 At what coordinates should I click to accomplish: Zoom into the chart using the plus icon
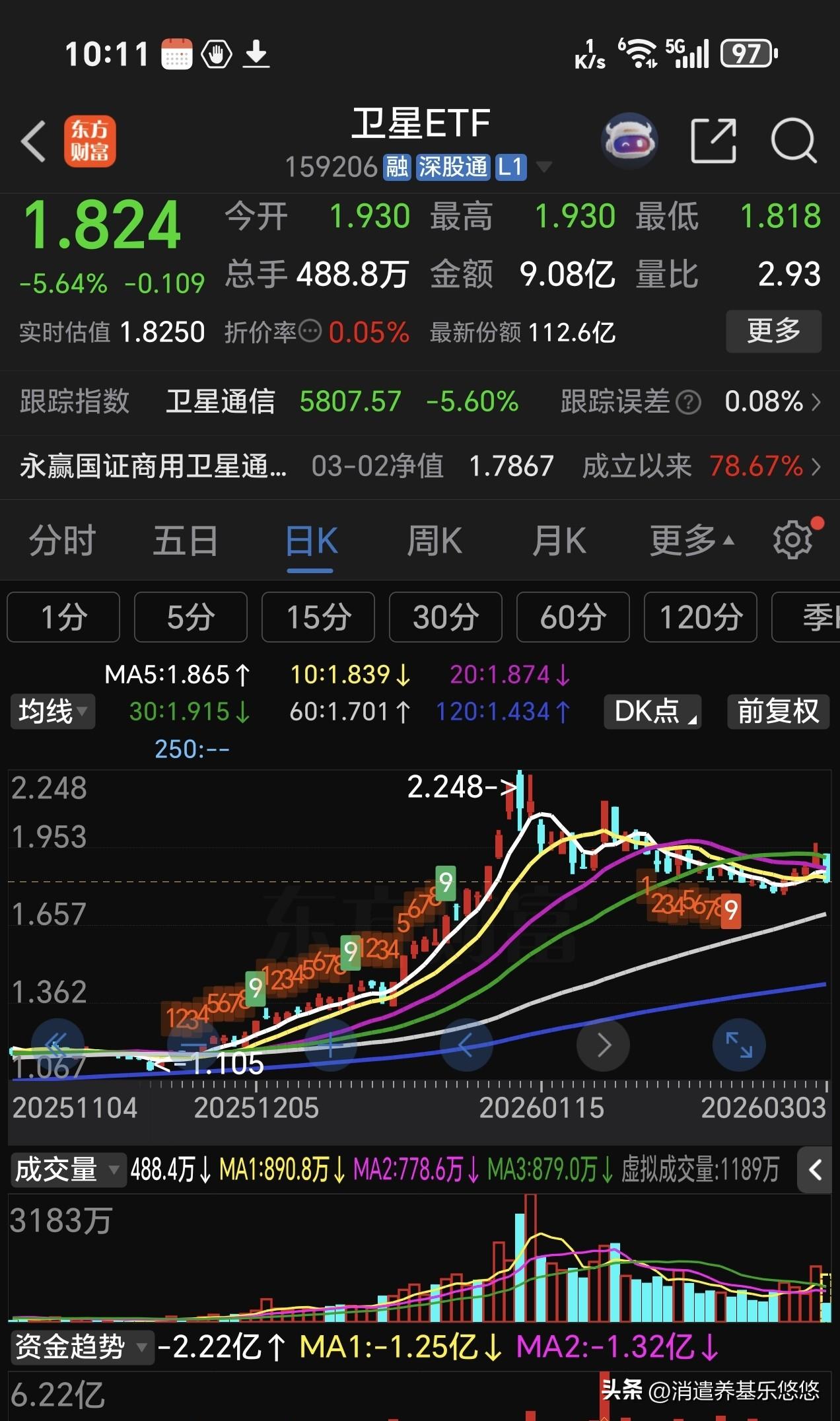tap(331, 1045)
